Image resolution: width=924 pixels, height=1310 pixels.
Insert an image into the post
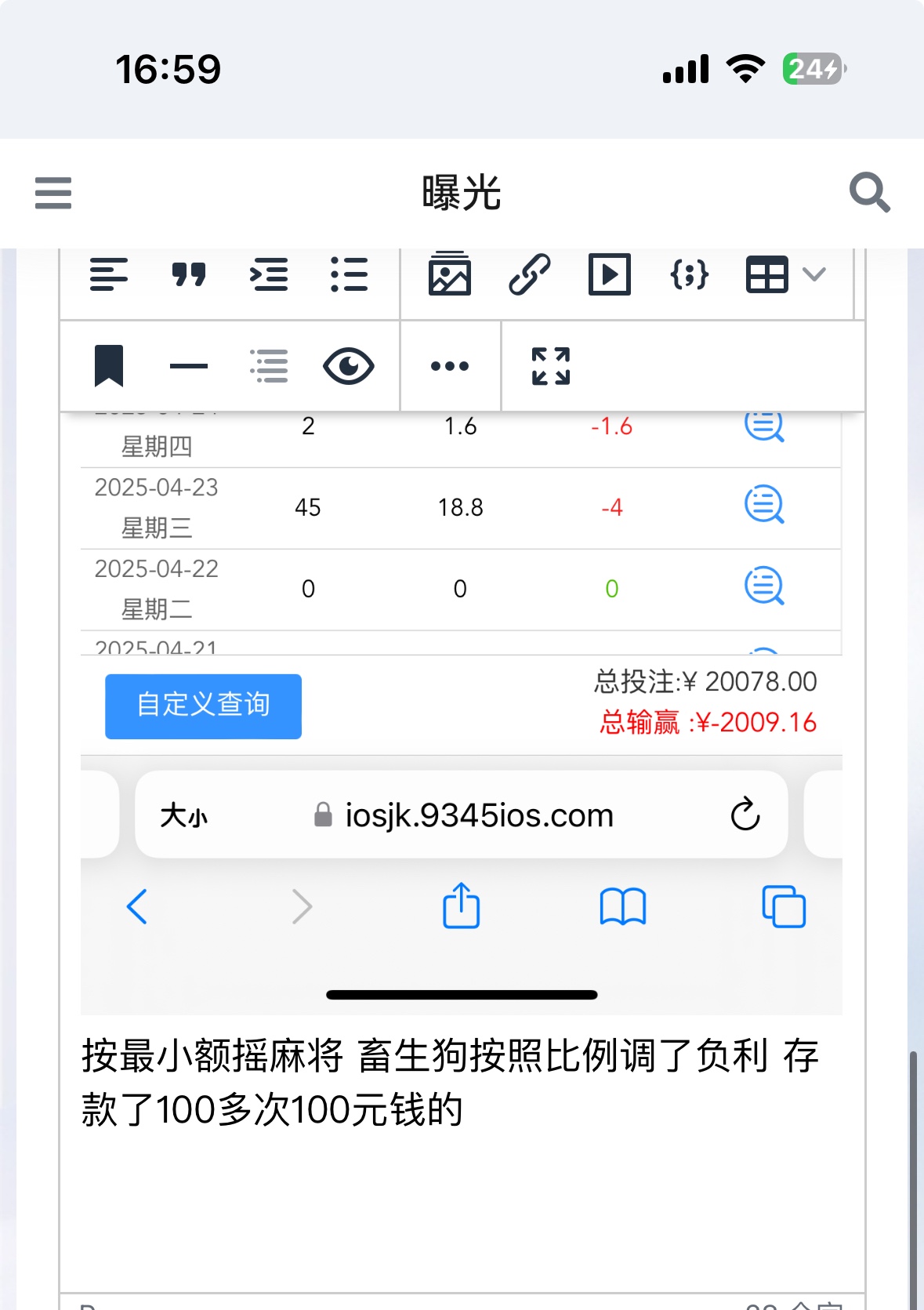pos(450,275)
